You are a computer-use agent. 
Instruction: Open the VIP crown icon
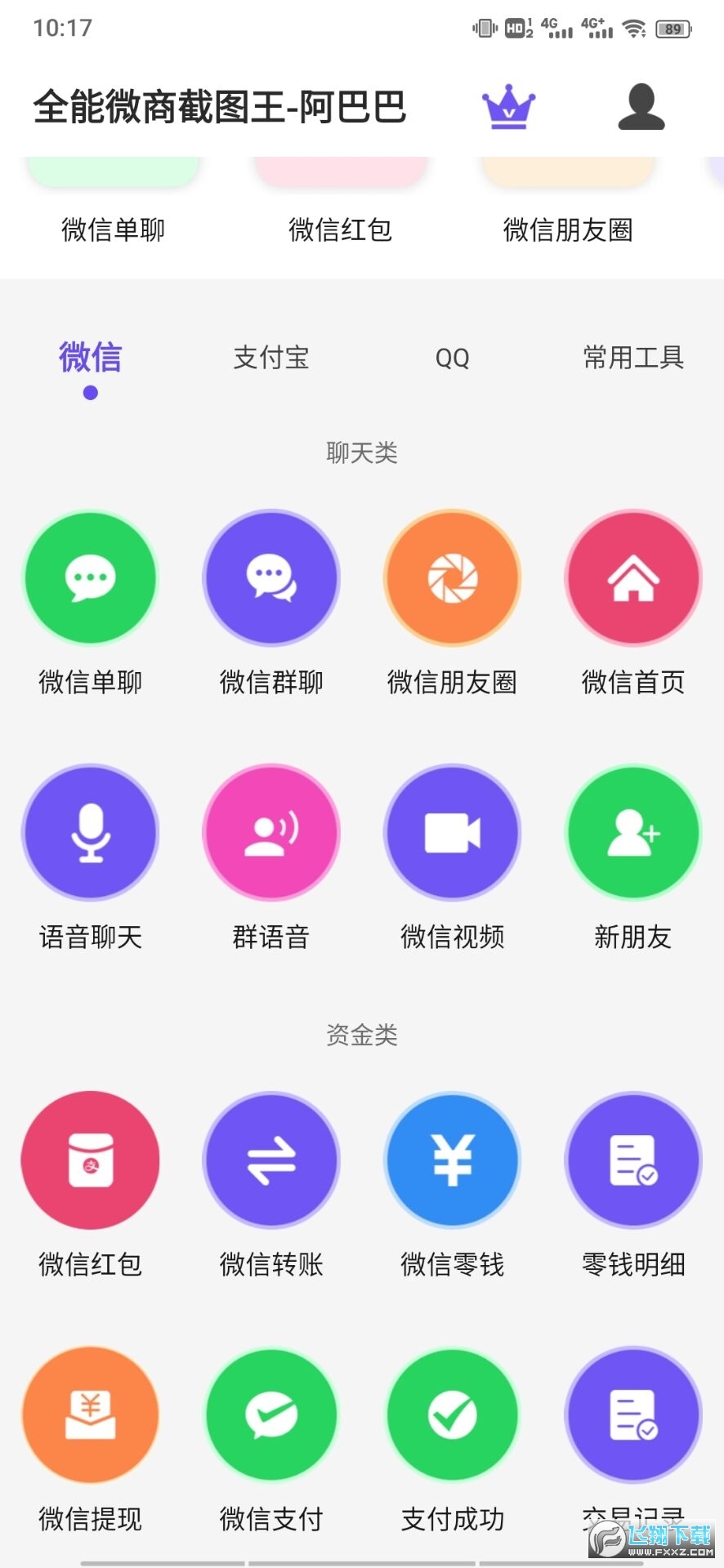click(x=508, y=107)
